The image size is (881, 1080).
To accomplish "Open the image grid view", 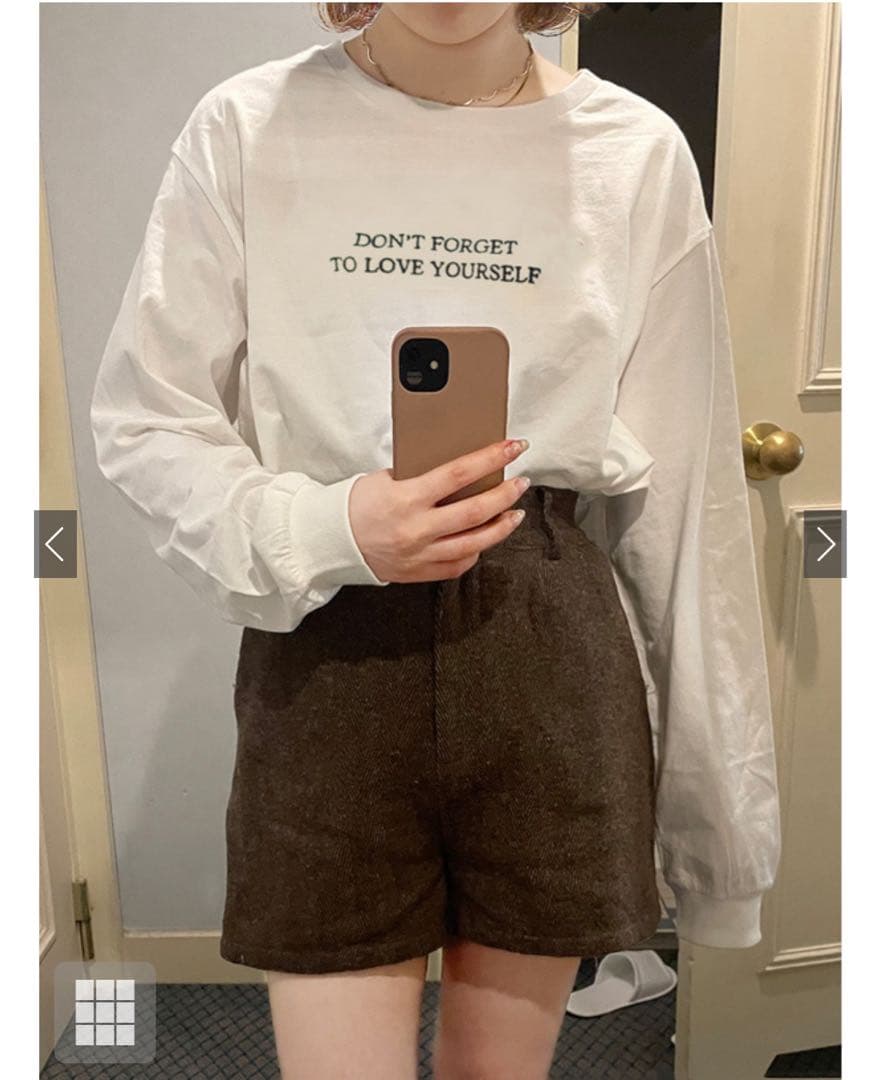I will click(x=105, y=1012).
